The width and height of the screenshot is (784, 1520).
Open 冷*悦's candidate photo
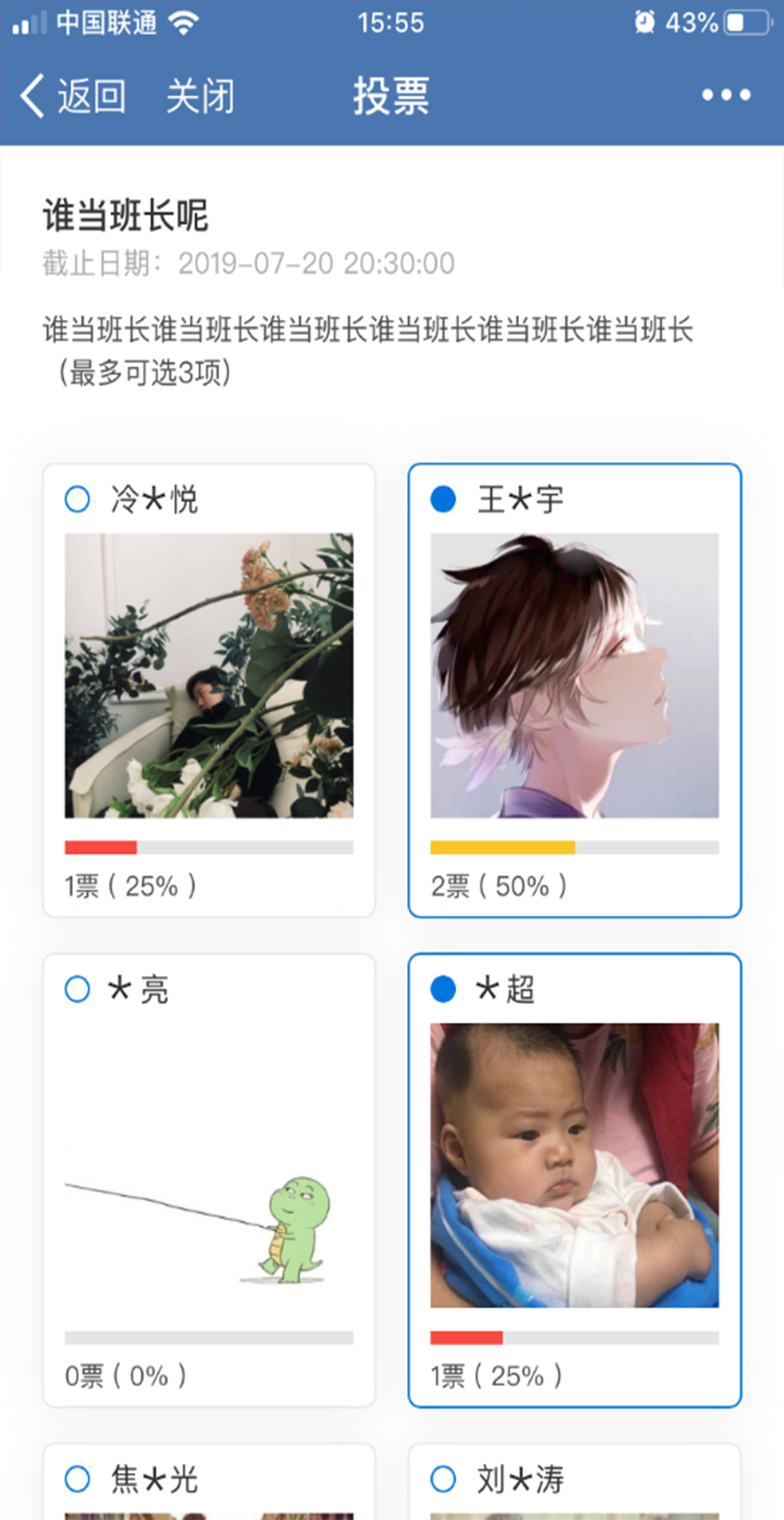209,675
